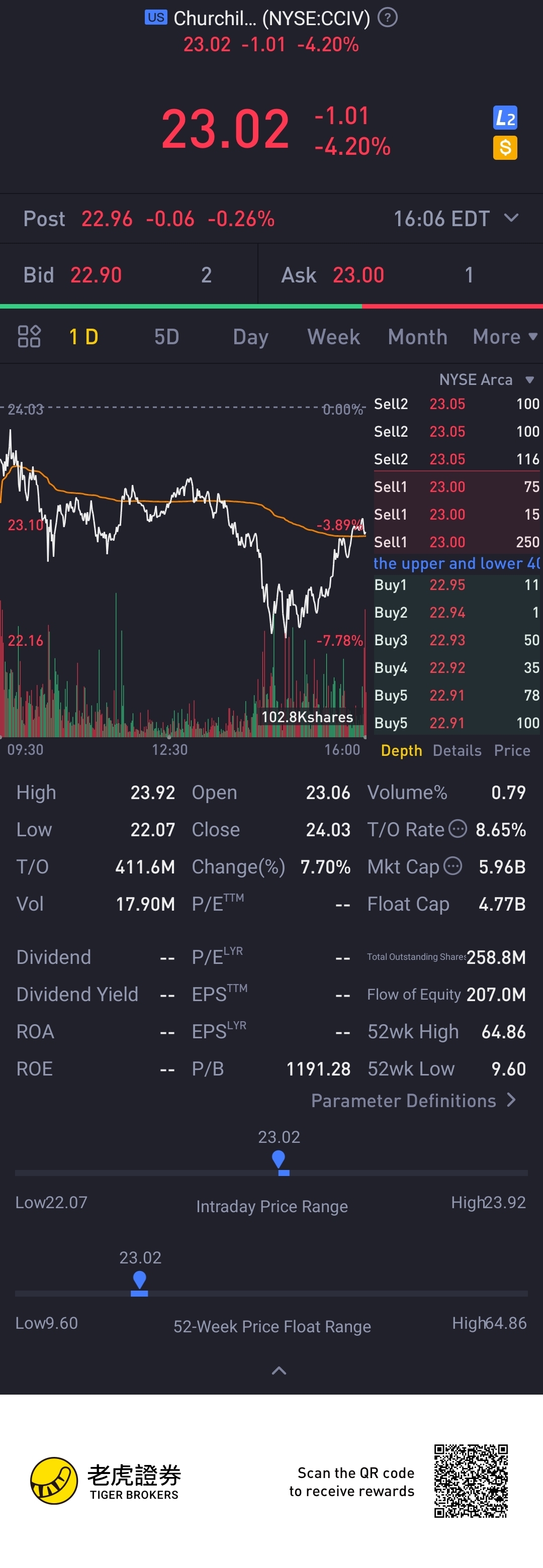The width and height of the screenshot is (543, 1568).
Task: Collapse the stats panel with the up chevron
Action: point(279,1371)
